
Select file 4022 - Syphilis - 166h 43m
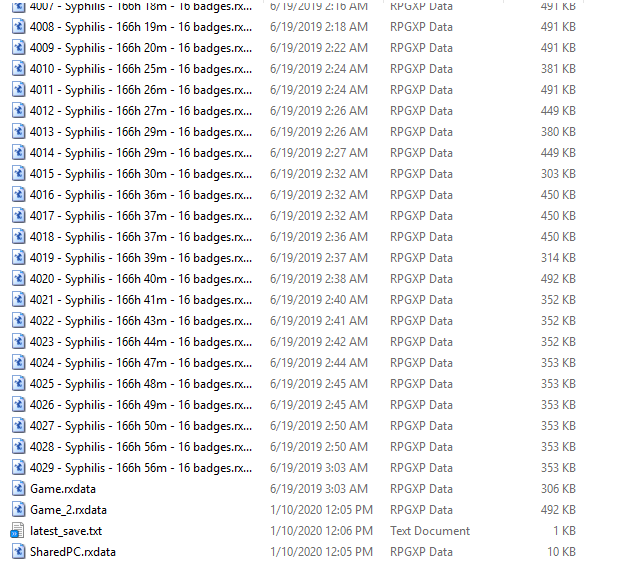[x=140, y=321]
